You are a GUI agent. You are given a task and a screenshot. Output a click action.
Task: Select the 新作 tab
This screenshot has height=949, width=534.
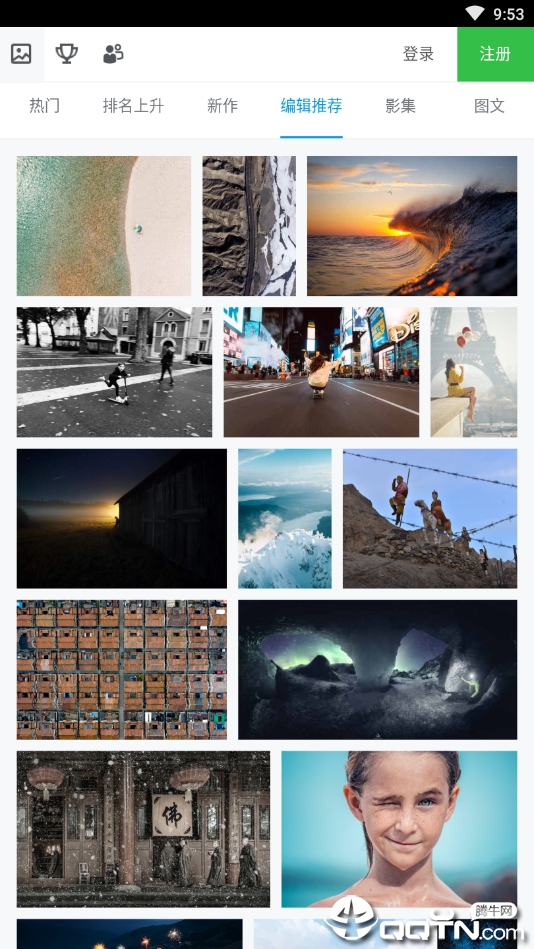point(222,106)
